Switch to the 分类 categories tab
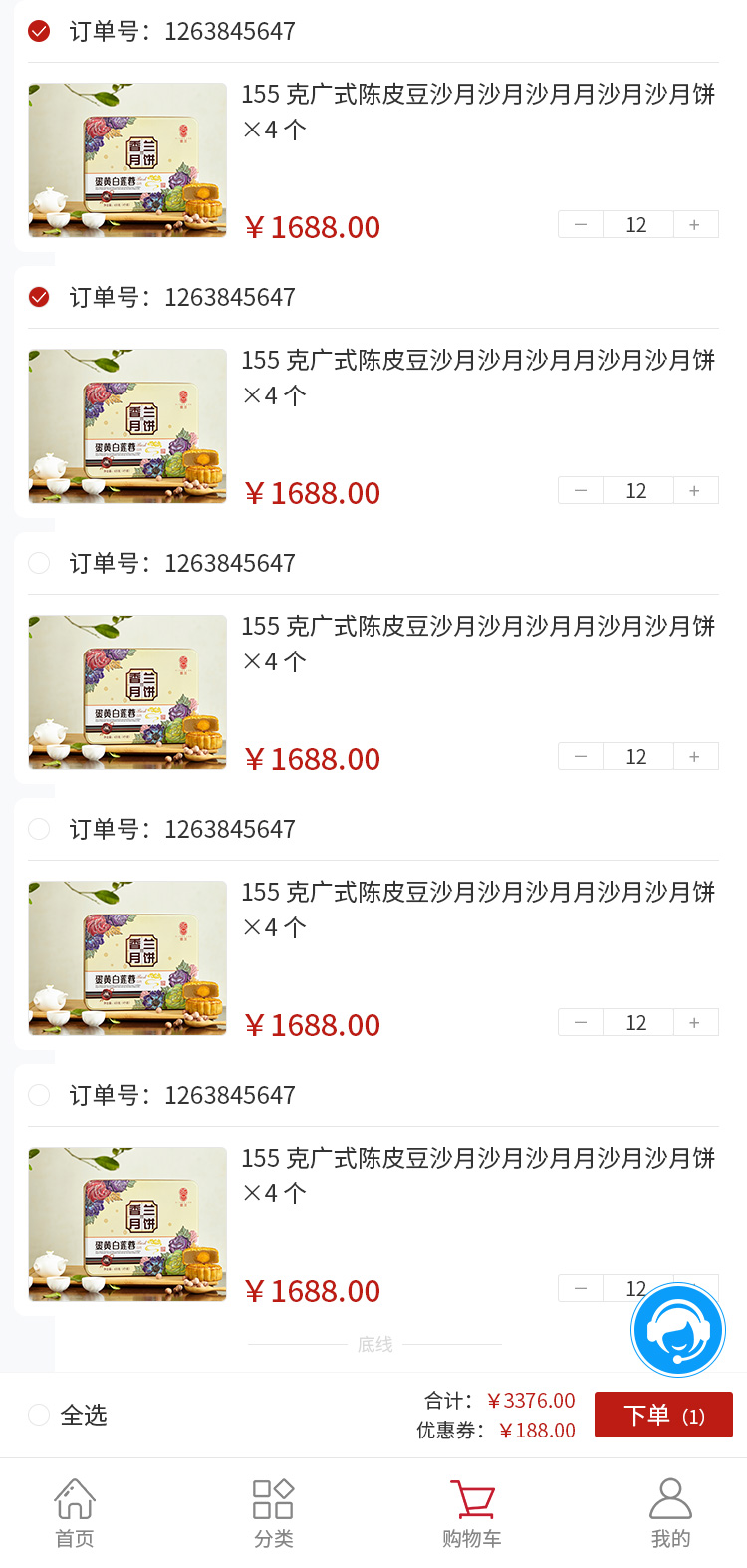This screenshot has height=1568, width=747. tap(273, 1513)
